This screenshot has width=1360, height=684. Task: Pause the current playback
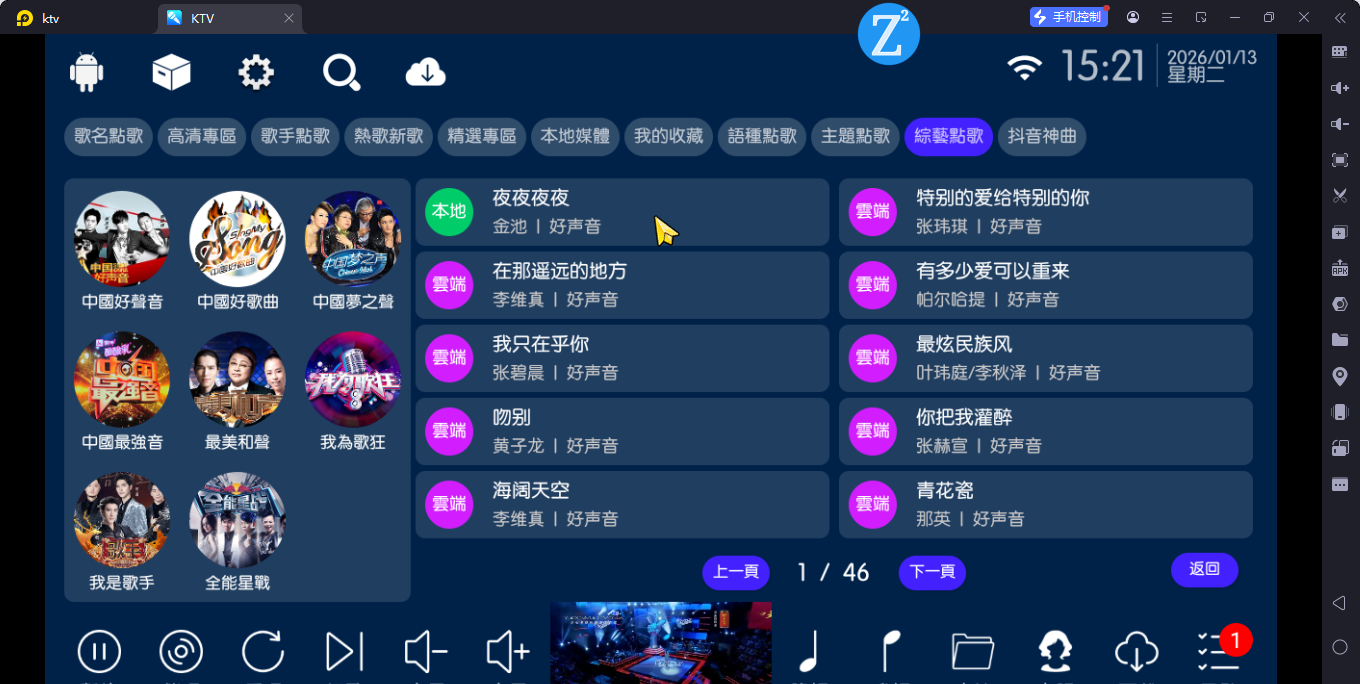[99, 652]
